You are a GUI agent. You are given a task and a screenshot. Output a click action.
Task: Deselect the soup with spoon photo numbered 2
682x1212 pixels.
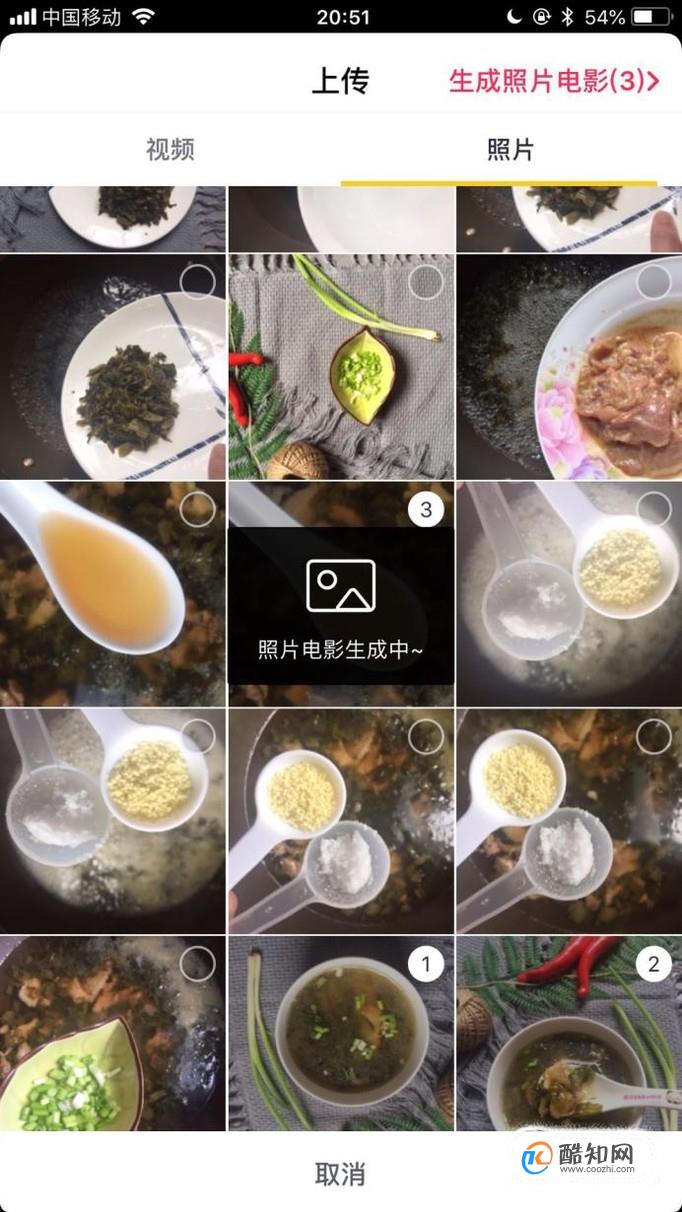(x=654, y=965)
